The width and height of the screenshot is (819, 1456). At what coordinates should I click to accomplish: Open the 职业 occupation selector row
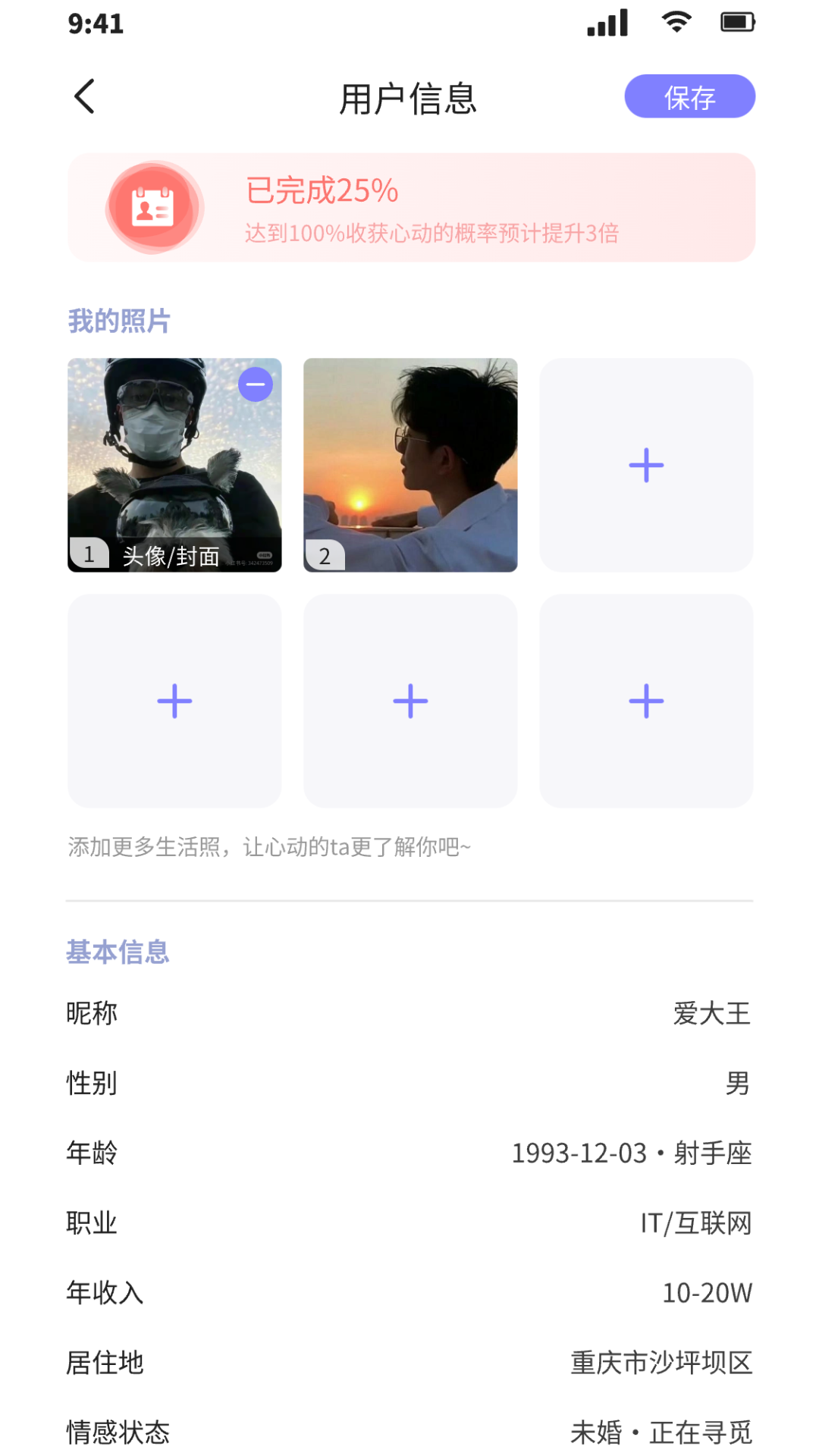click(x=409, y=1222)
